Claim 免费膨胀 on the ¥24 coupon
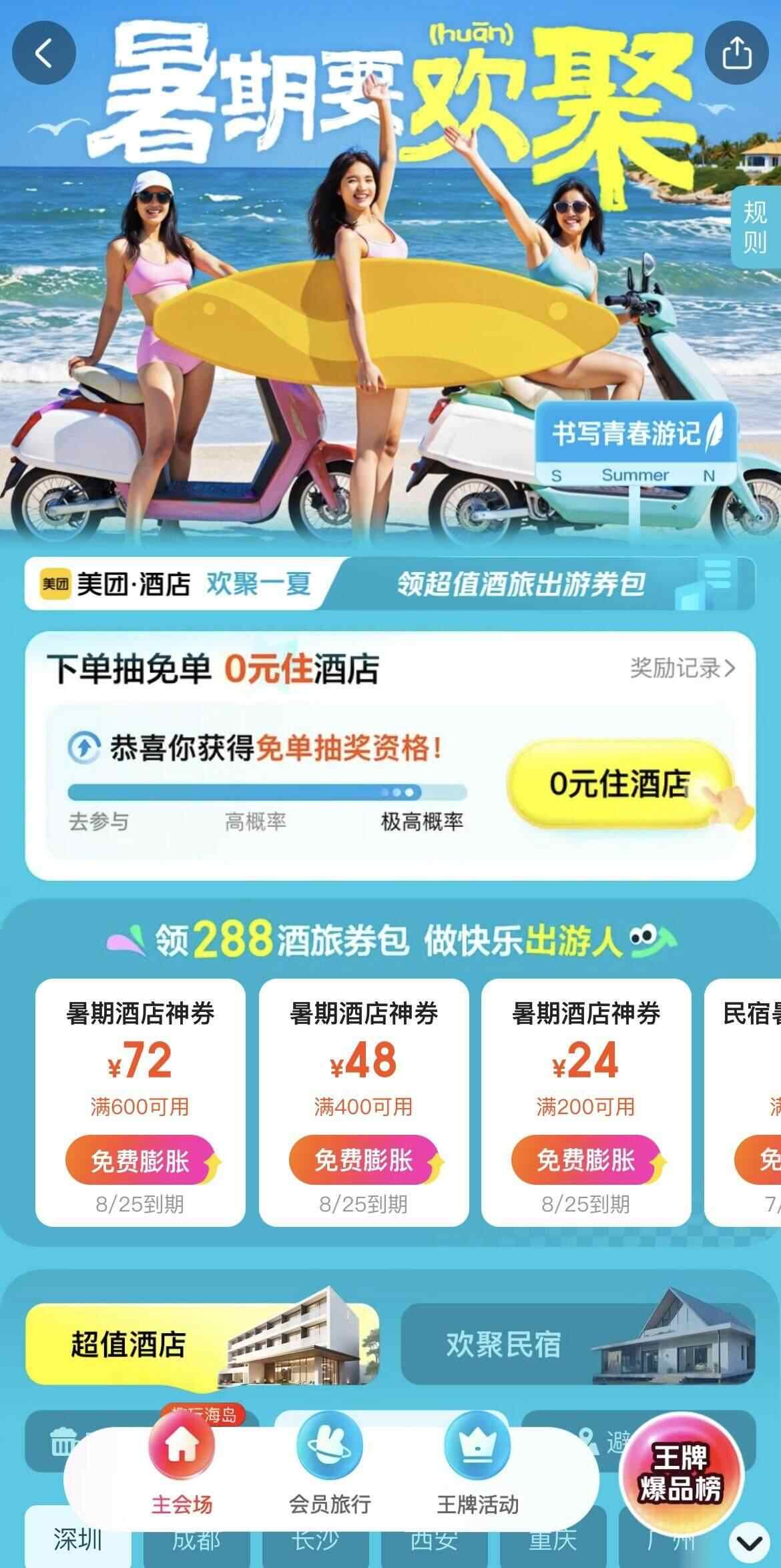 pos(586,1161)
